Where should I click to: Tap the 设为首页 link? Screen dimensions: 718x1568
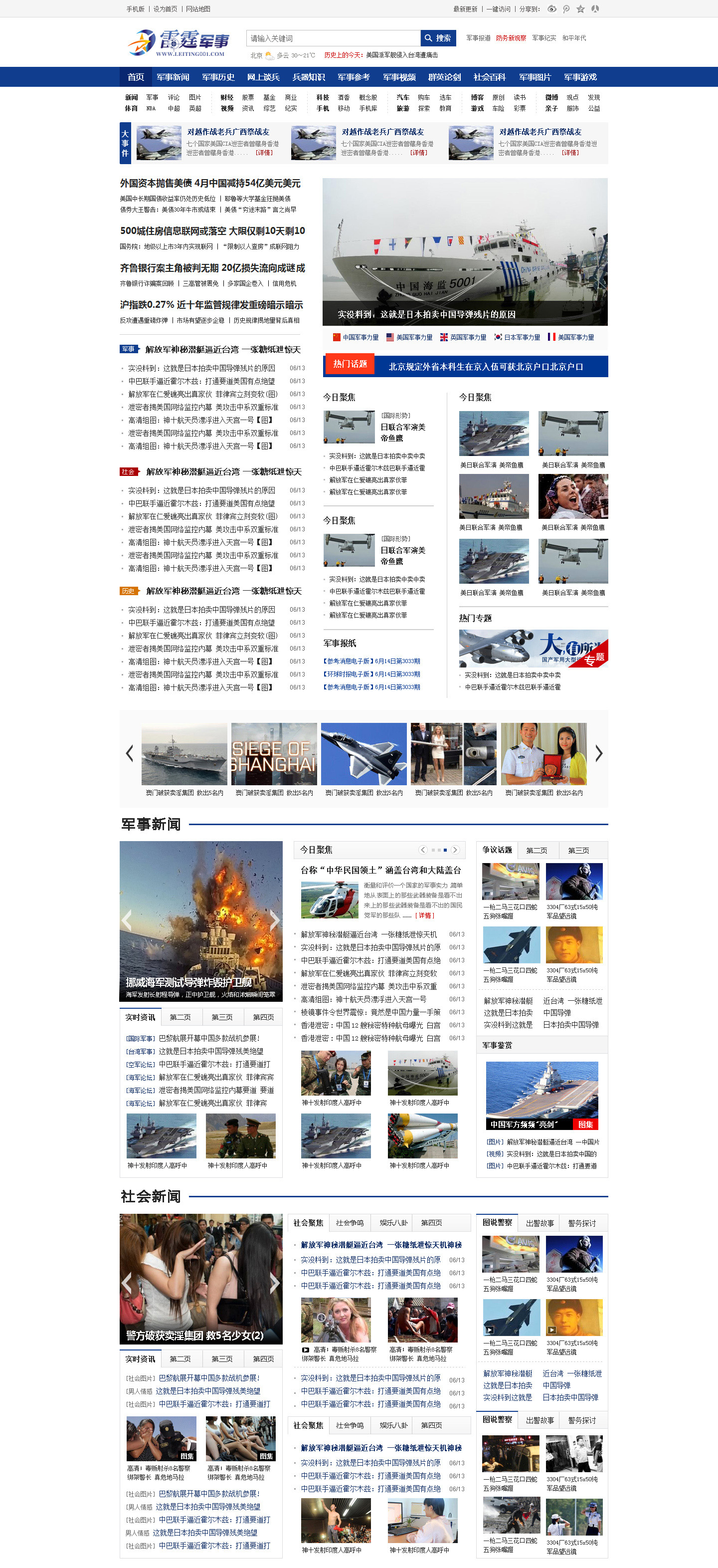[165, 9]
